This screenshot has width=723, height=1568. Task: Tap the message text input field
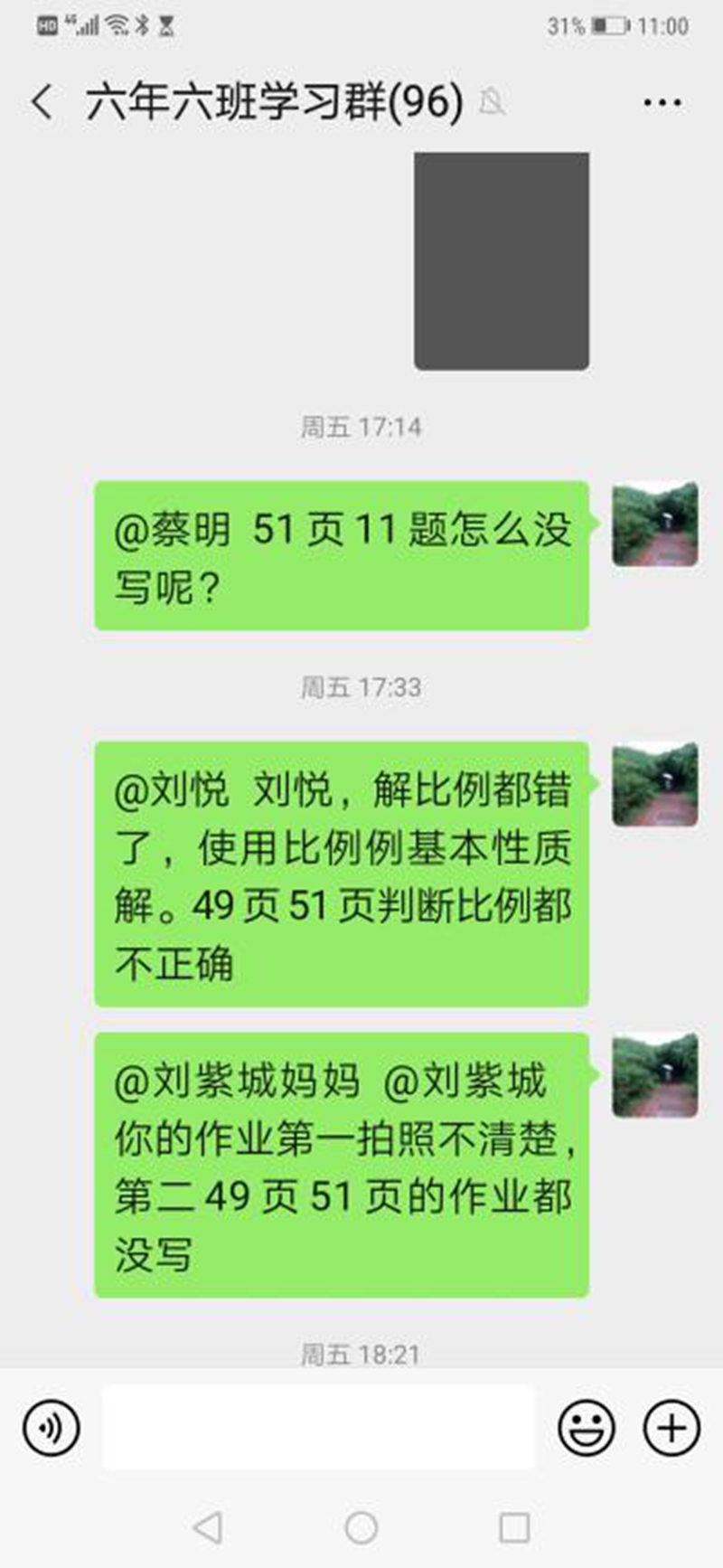tap(318, 1428)
